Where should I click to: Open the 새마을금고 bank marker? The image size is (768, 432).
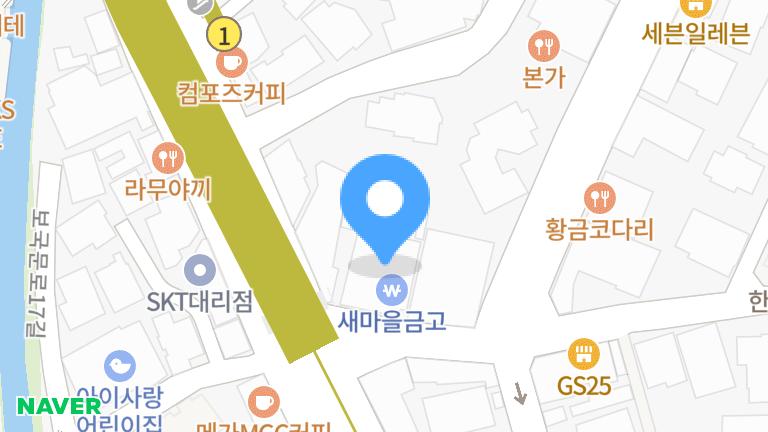pos(391,292)
